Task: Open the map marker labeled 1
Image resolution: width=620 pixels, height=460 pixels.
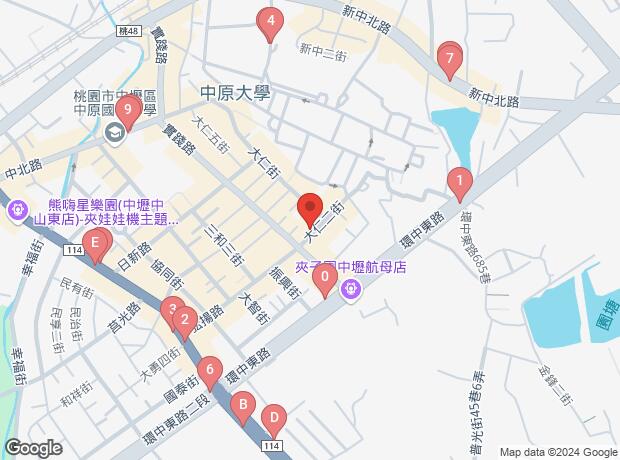Action: tap(458, 183)
